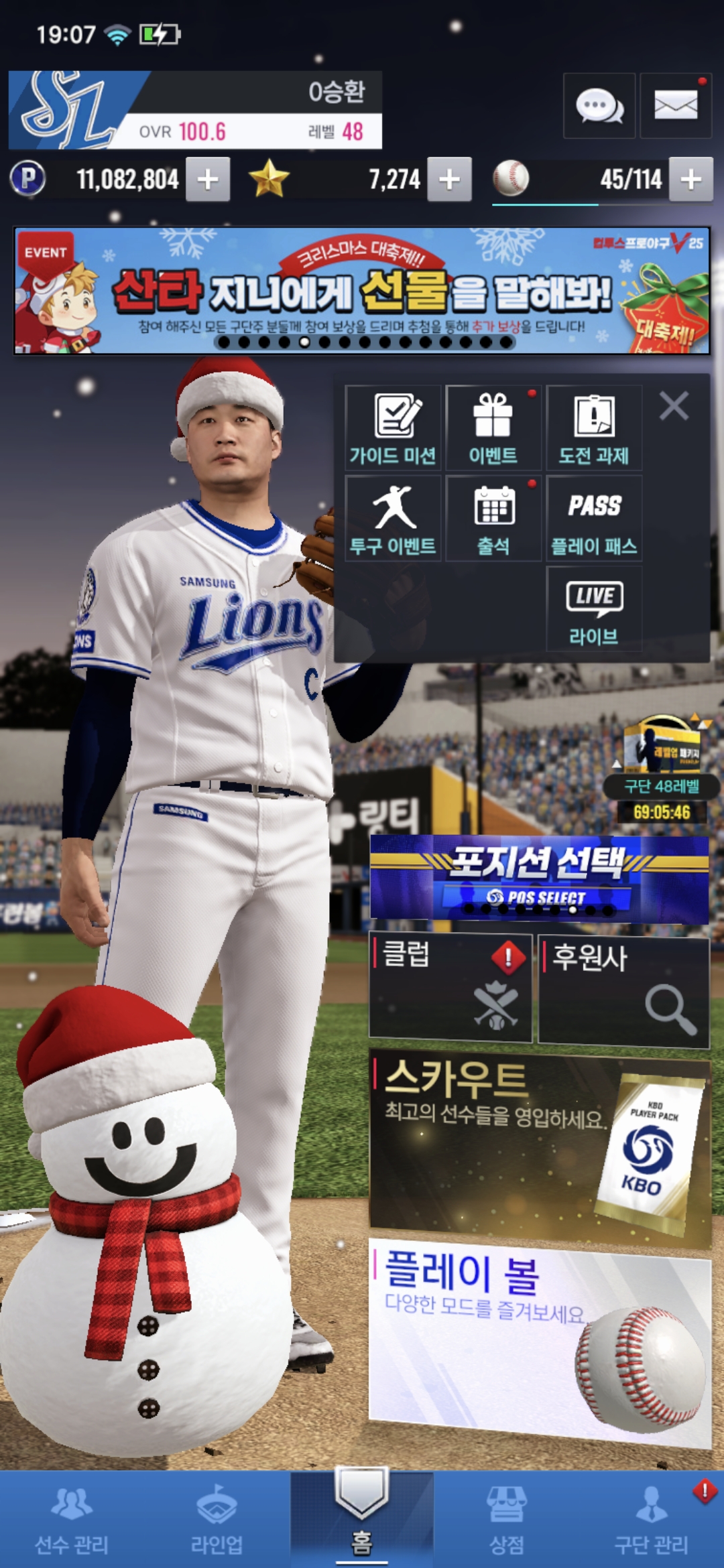Open 스카우트 to recruit players

[x=539, y=1147]
